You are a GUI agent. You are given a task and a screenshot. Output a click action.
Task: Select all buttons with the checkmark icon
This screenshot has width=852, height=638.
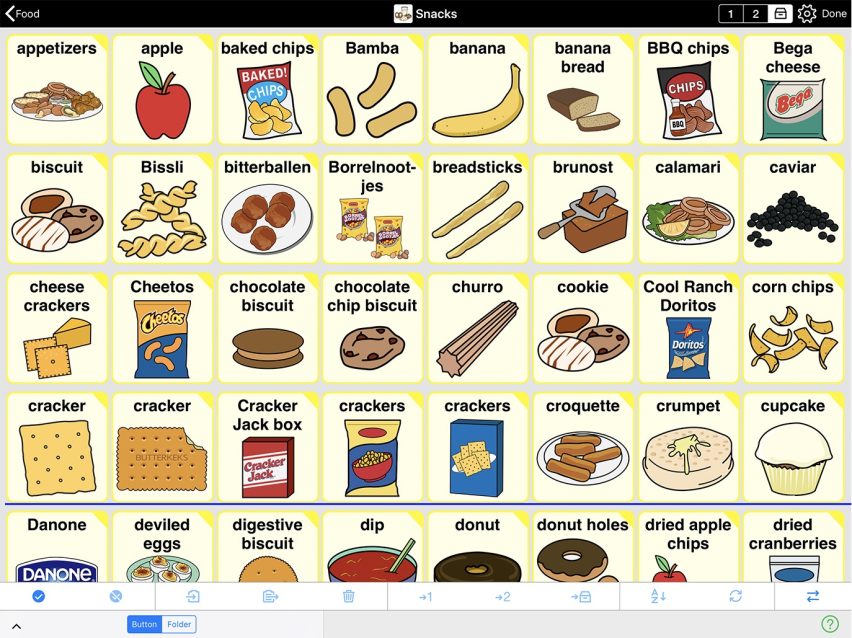(x=38, y=596)
